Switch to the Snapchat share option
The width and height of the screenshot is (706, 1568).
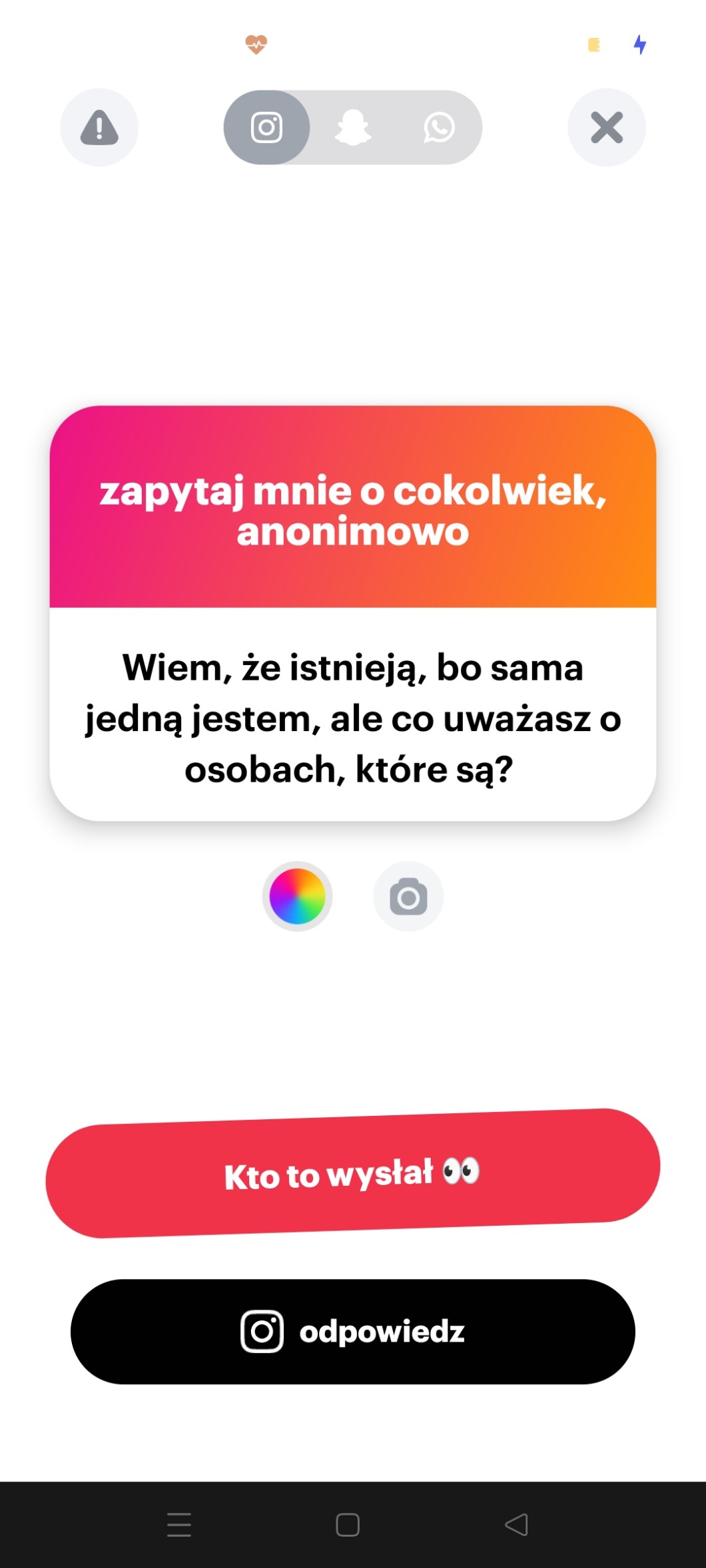(352, 127)
